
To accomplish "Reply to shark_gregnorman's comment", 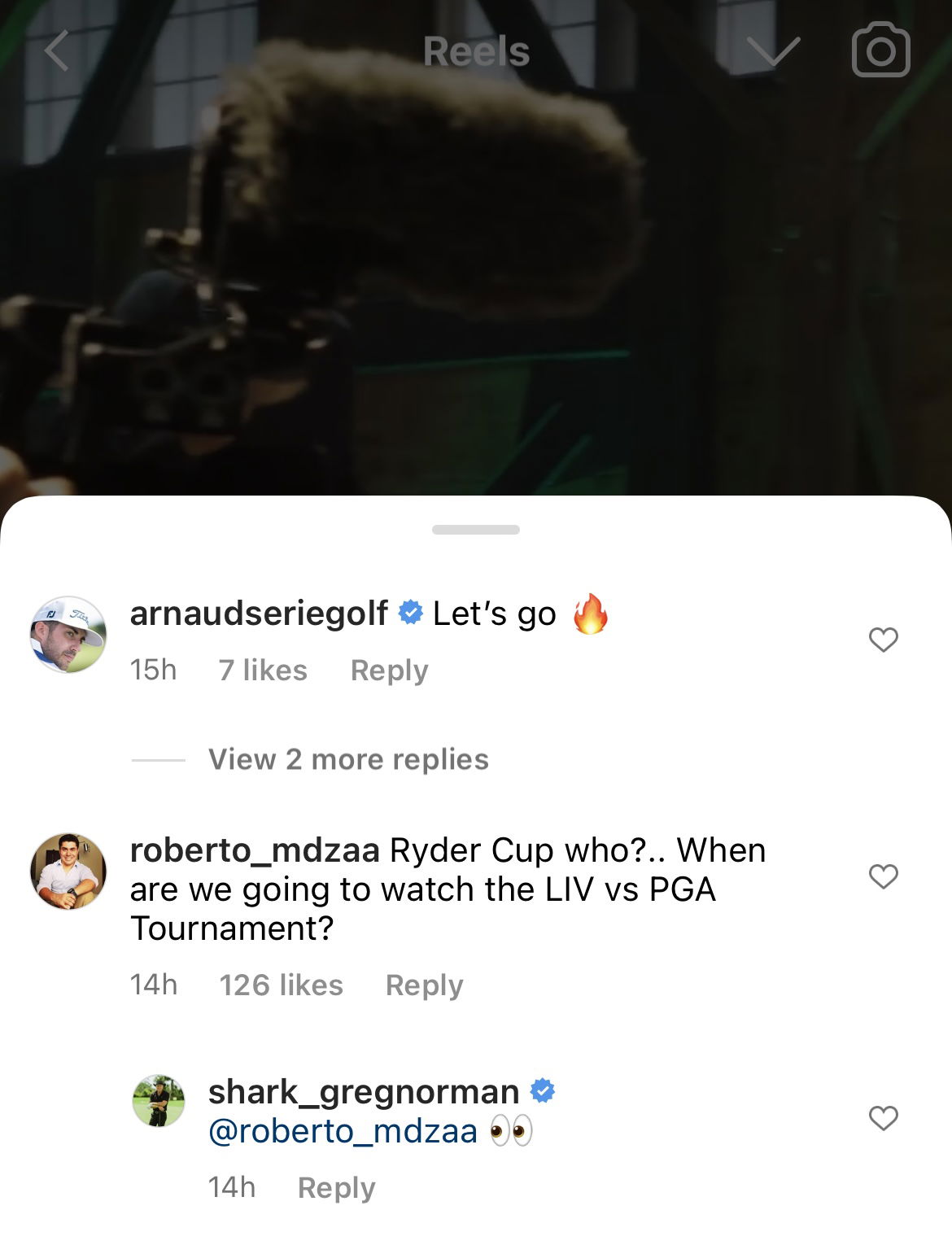I will 336,1187.
